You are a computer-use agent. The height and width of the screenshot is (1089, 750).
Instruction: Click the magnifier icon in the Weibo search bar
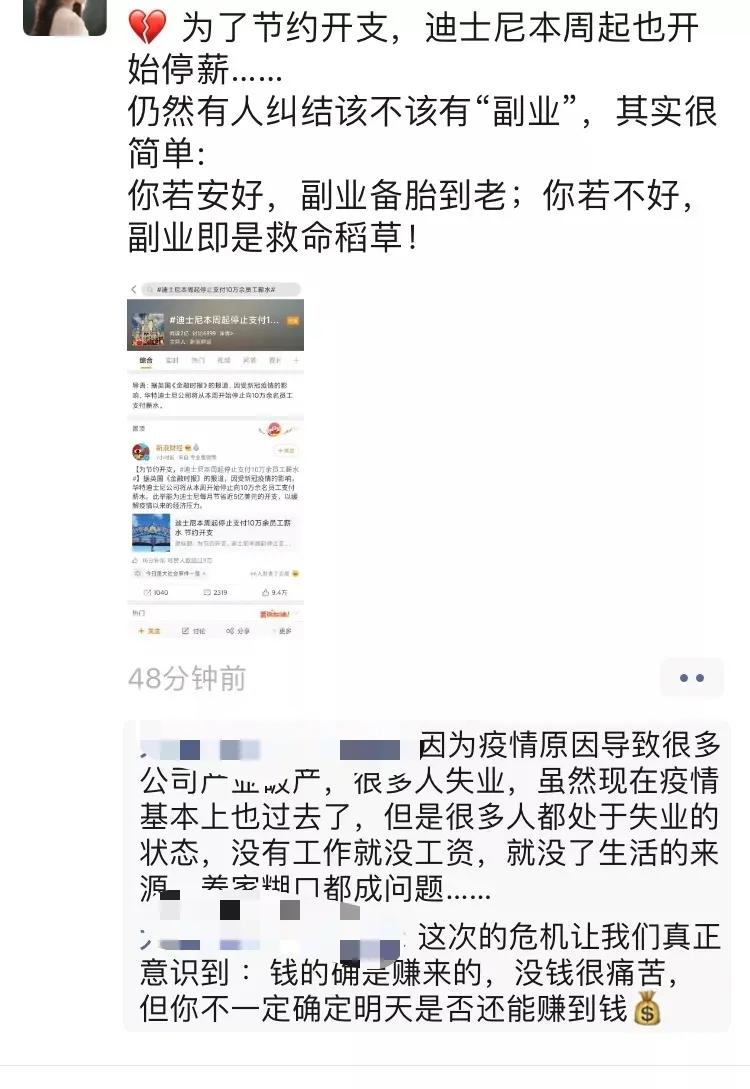coord(150,289)
